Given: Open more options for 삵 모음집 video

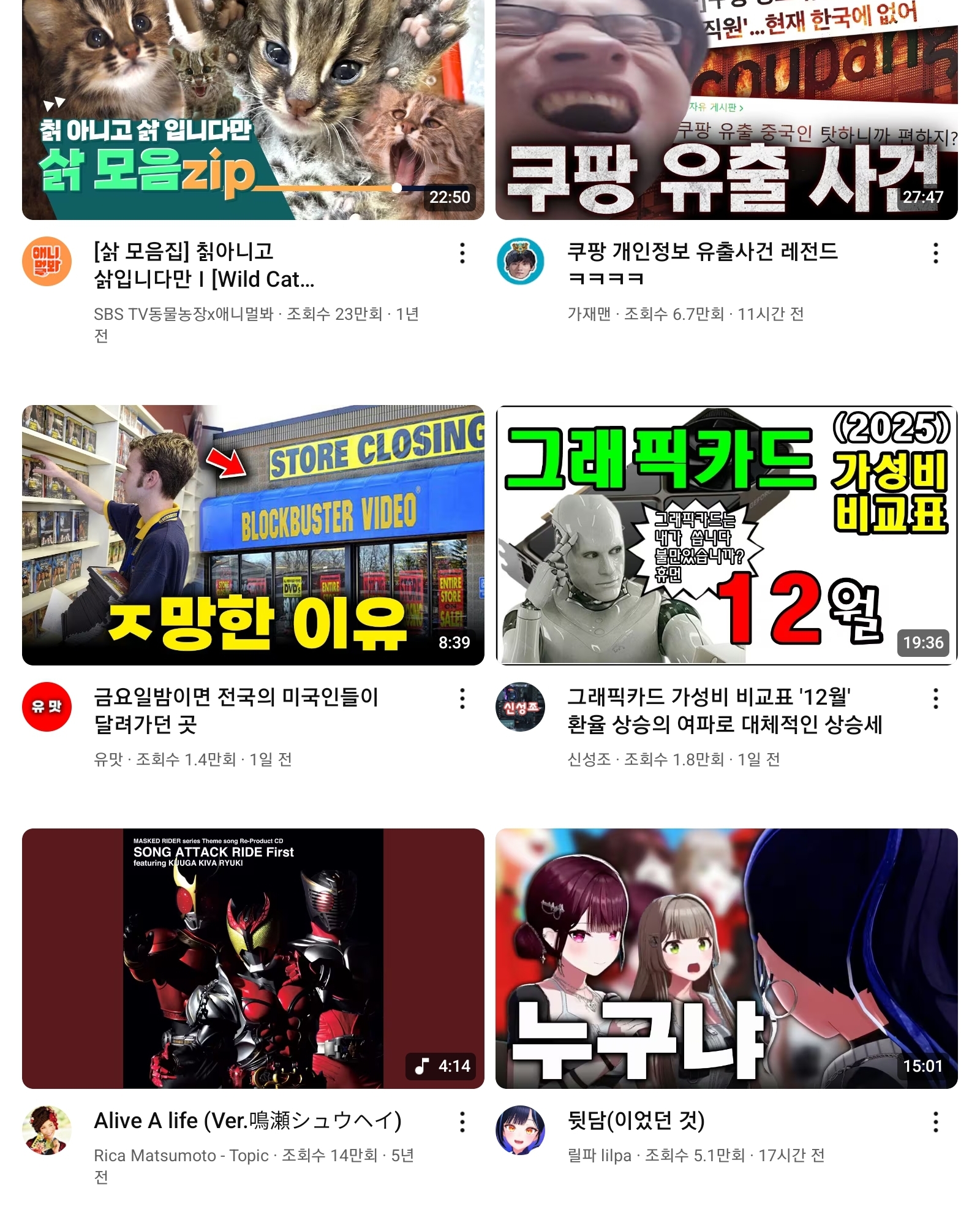Looking at the screenshot, I should [x=462, y=253].
